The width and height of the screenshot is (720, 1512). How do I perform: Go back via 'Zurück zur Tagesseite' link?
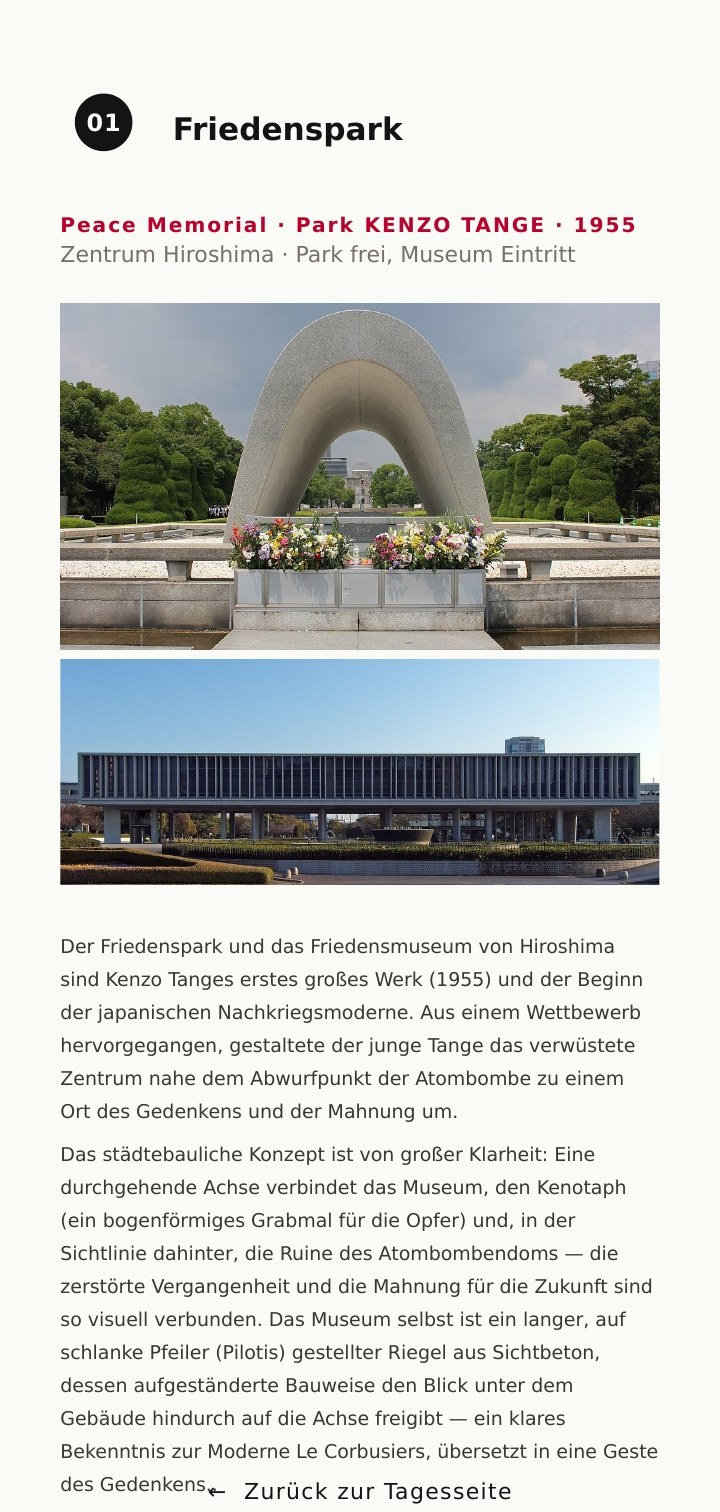pyautogui.click(x=360, y=1491)
